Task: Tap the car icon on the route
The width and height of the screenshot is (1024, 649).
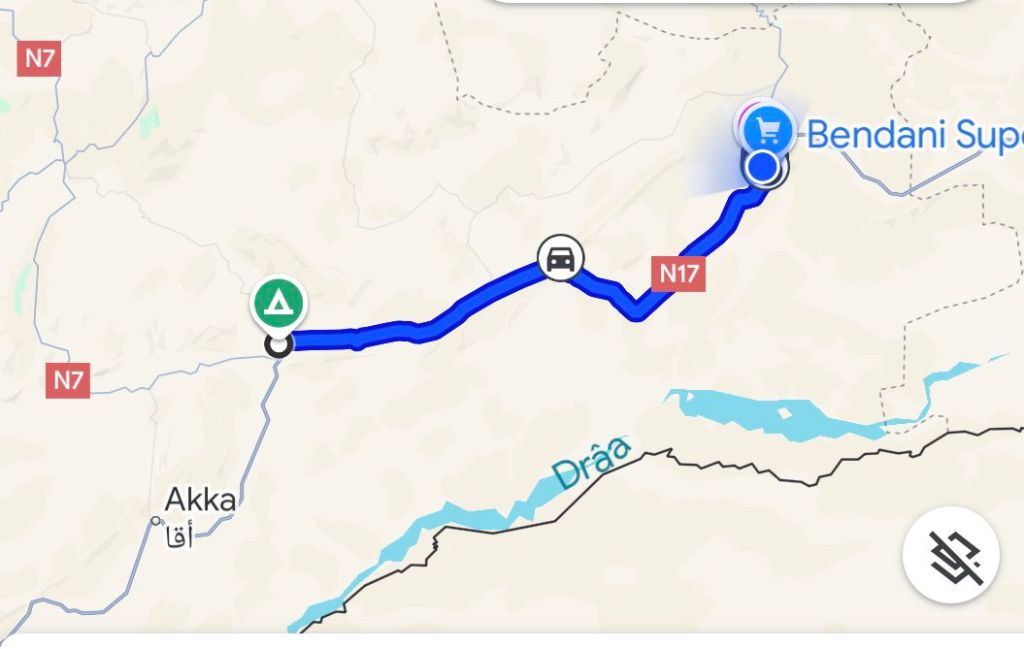Action: (561, 258)
